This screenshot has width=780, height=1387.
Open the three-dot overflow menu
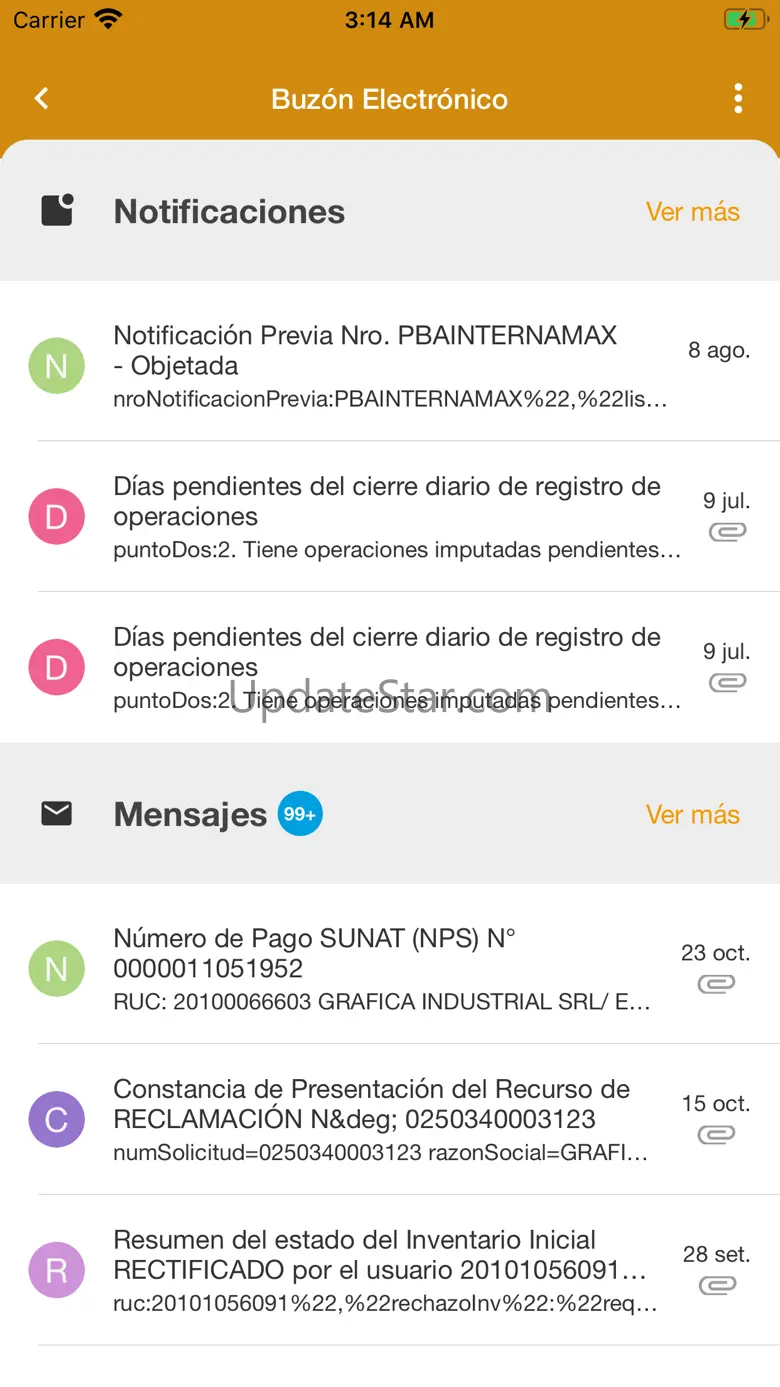[x=738, y=98]
